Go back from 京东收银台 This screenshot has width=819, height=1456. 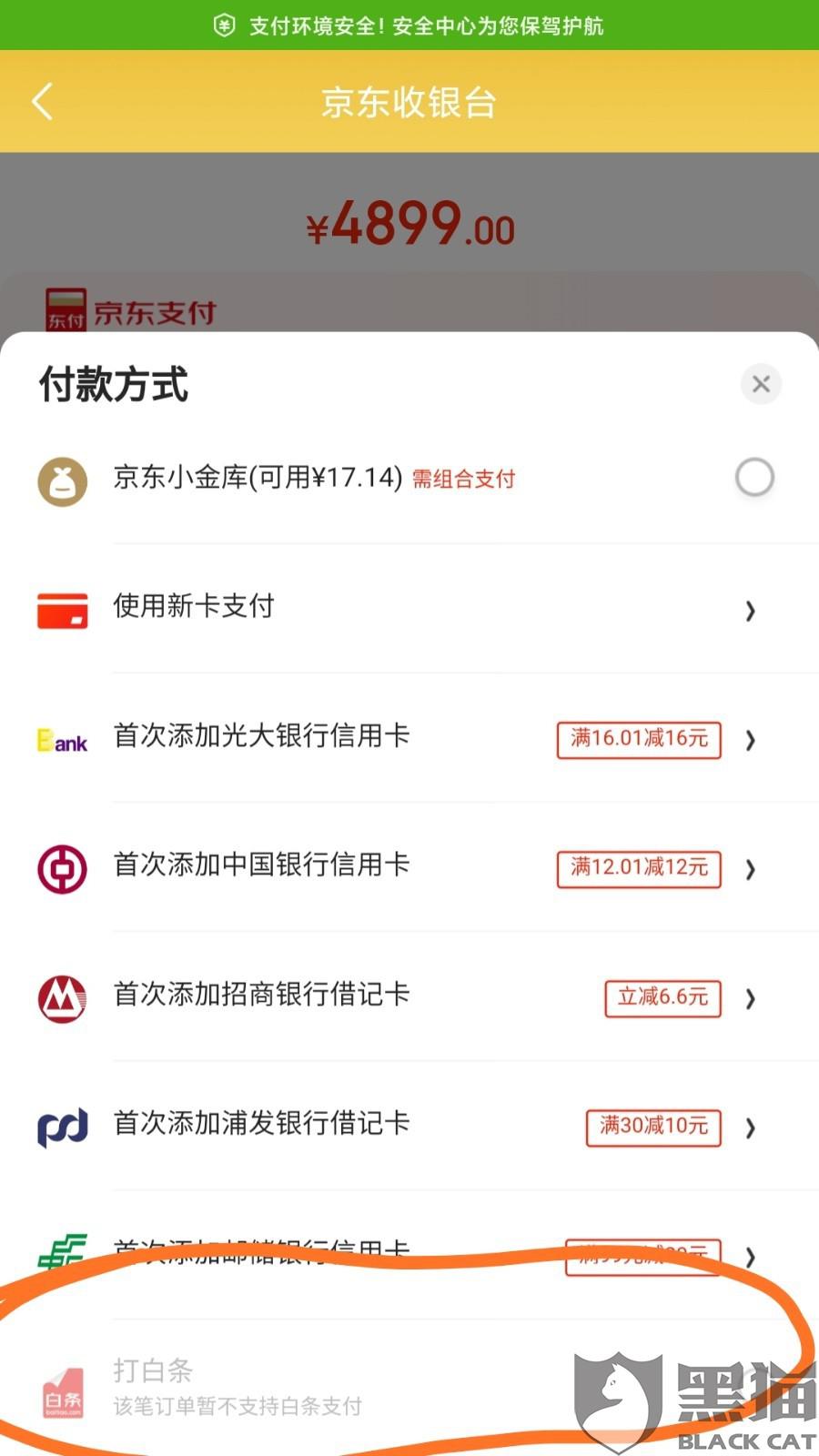pos(43,101)
